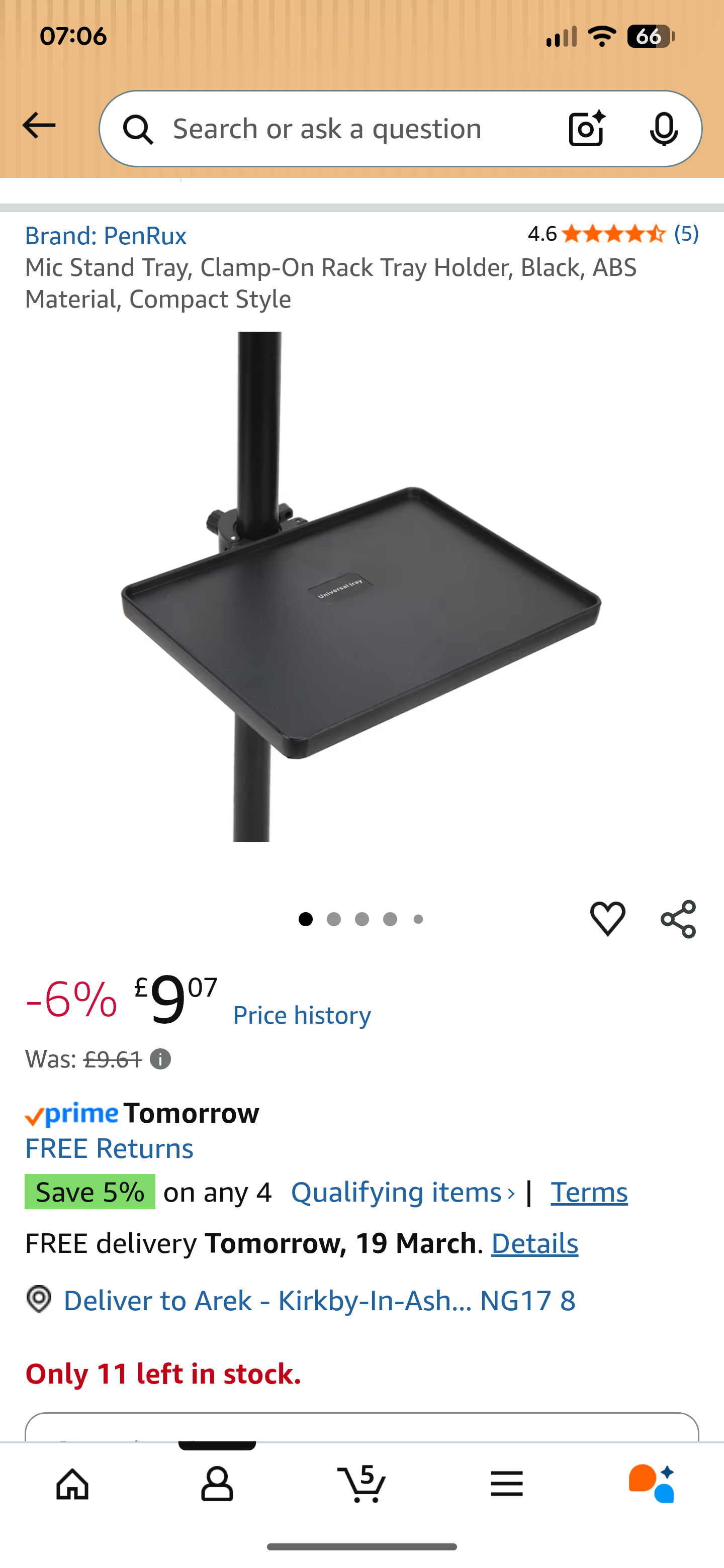Open the camera lens search
The width and height of the screenshot is (724, 1568).
[586, 129]
